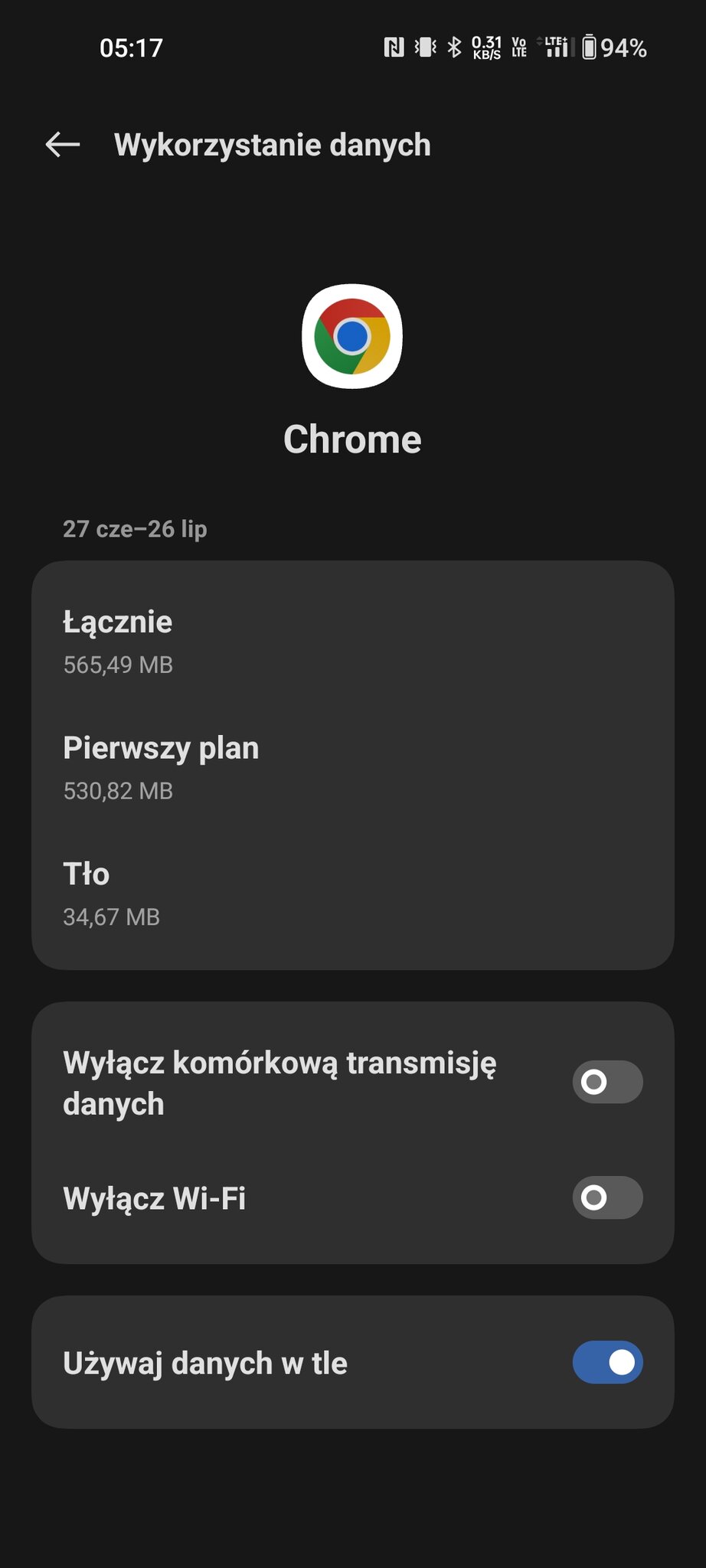This screenshot has height=1568, width=706.
Task: Turn off Używaj danych w tle
Action: tap(607, 1362)
